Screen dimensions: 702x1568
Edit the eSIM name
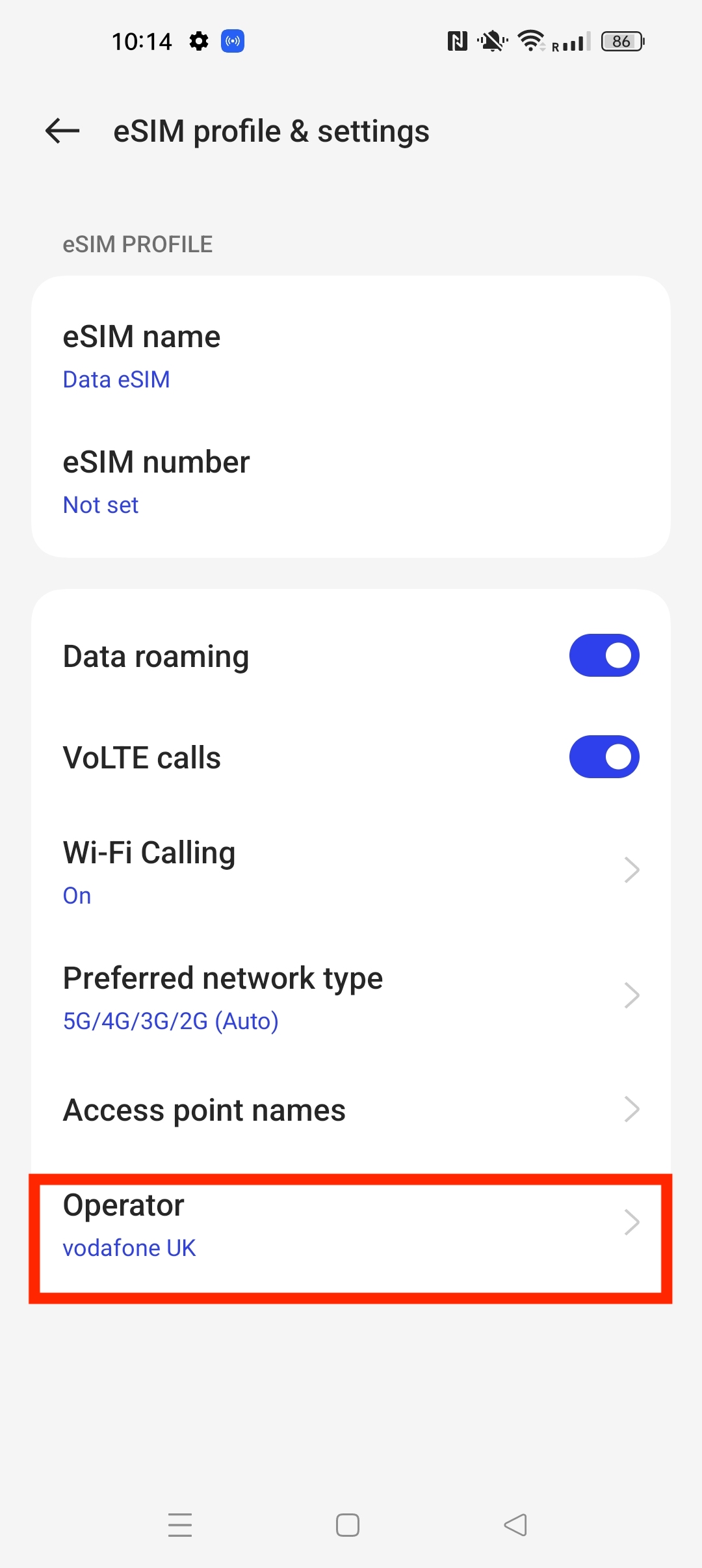point(351,356)
